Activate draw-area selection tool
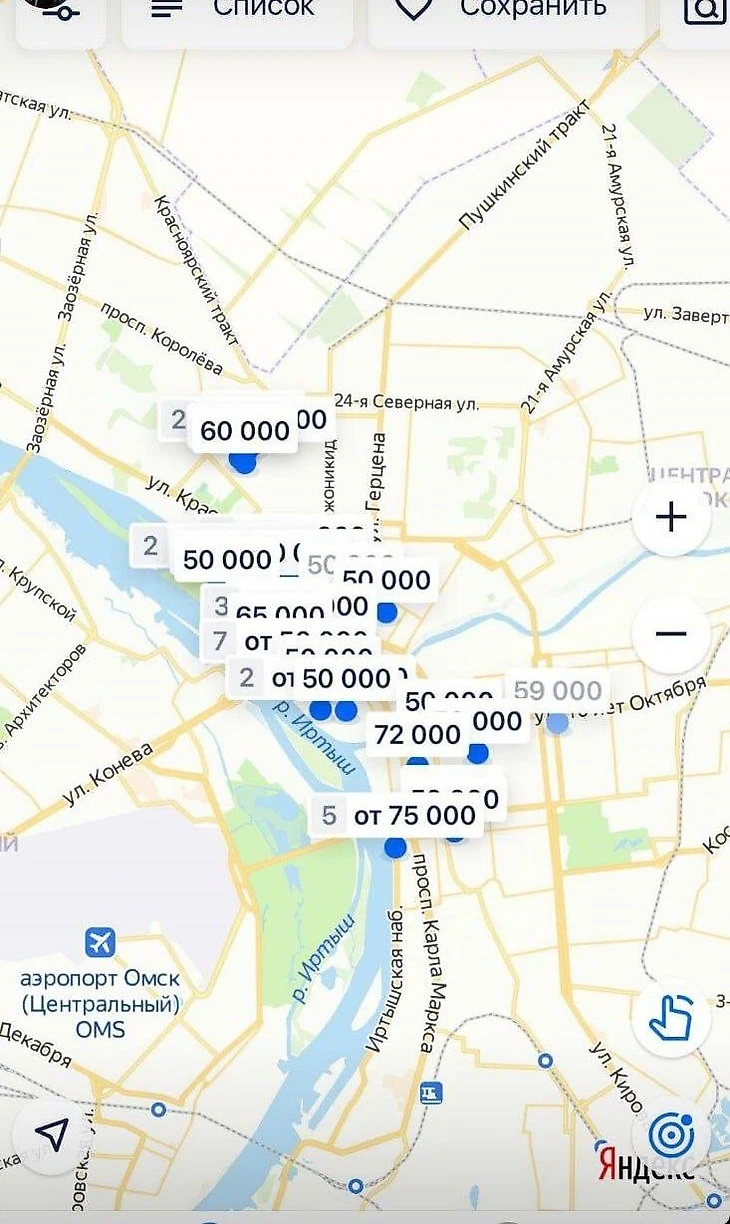Viewport: 730px width, 1224px height. point(671,1018)
